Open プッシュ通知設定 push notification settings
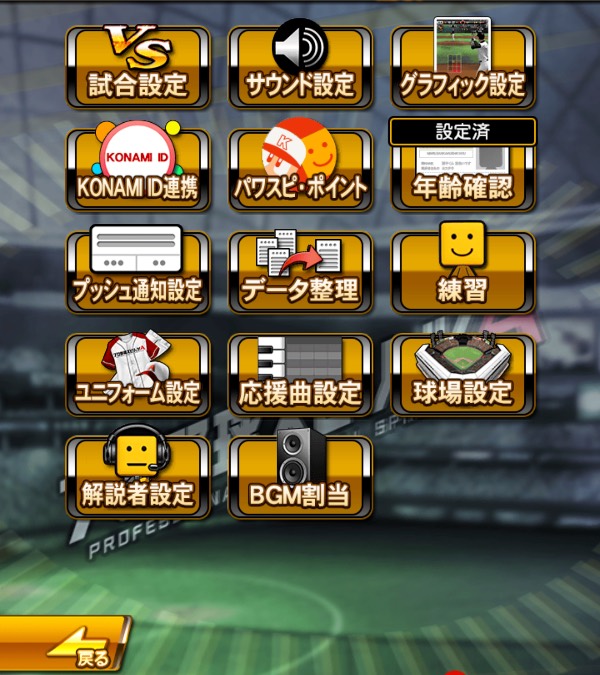 coord(138,273)
